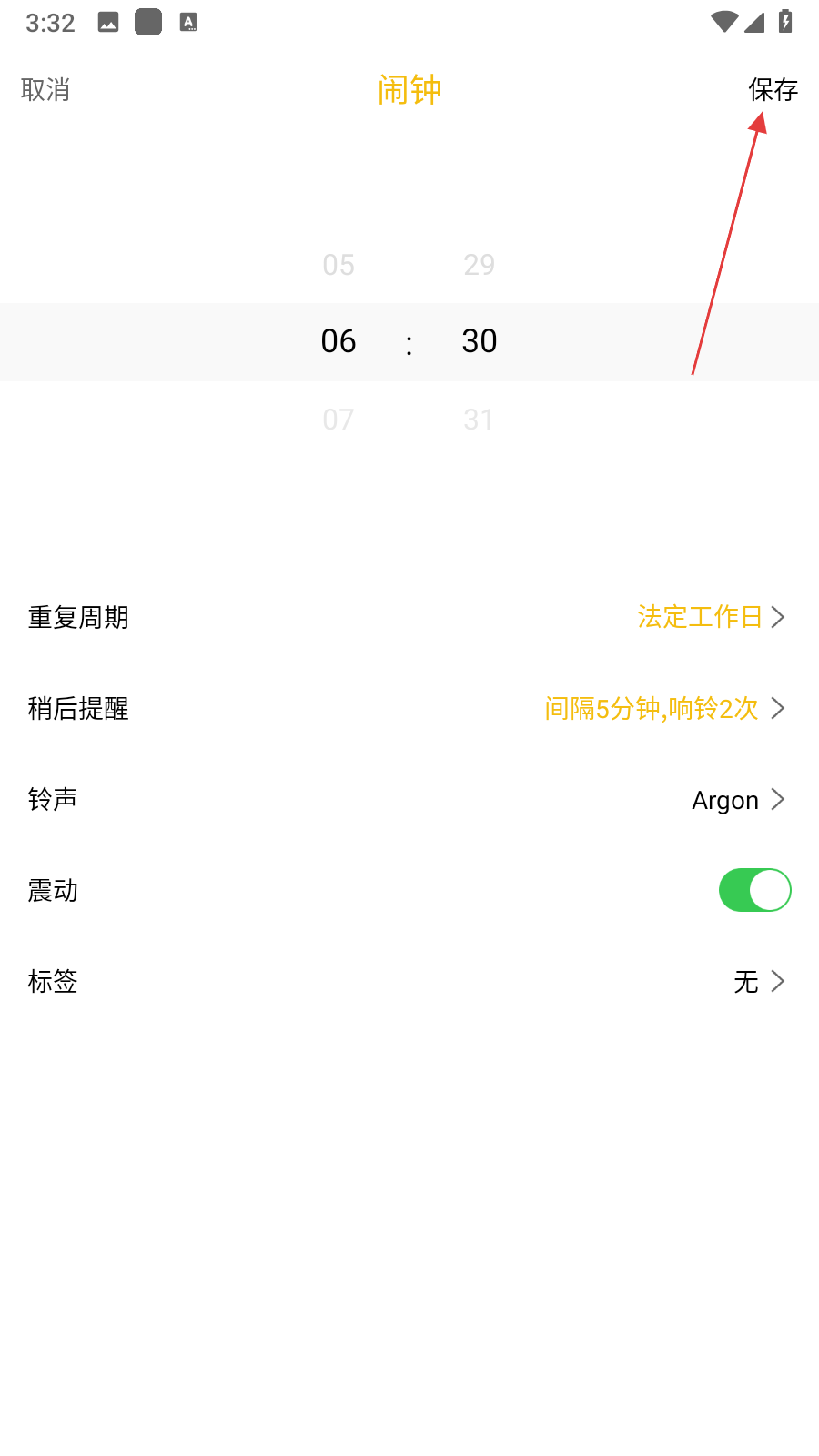Select hour 07 in the time picker
The width and height of the screenshot is (819, 1456).
(339, 420)
